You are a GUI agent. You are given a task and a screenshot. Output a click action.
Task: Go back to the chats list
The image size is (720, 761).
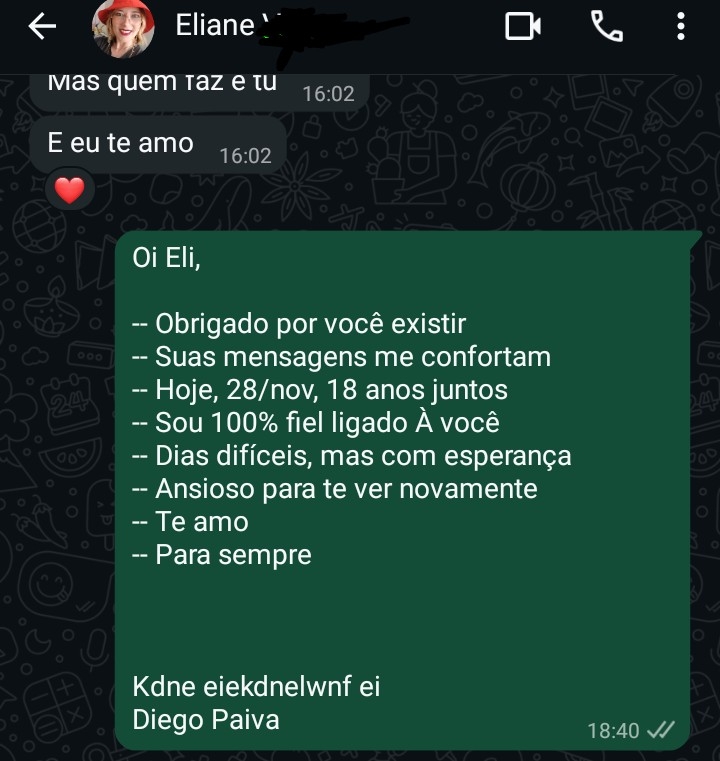[x=42, y=27]
